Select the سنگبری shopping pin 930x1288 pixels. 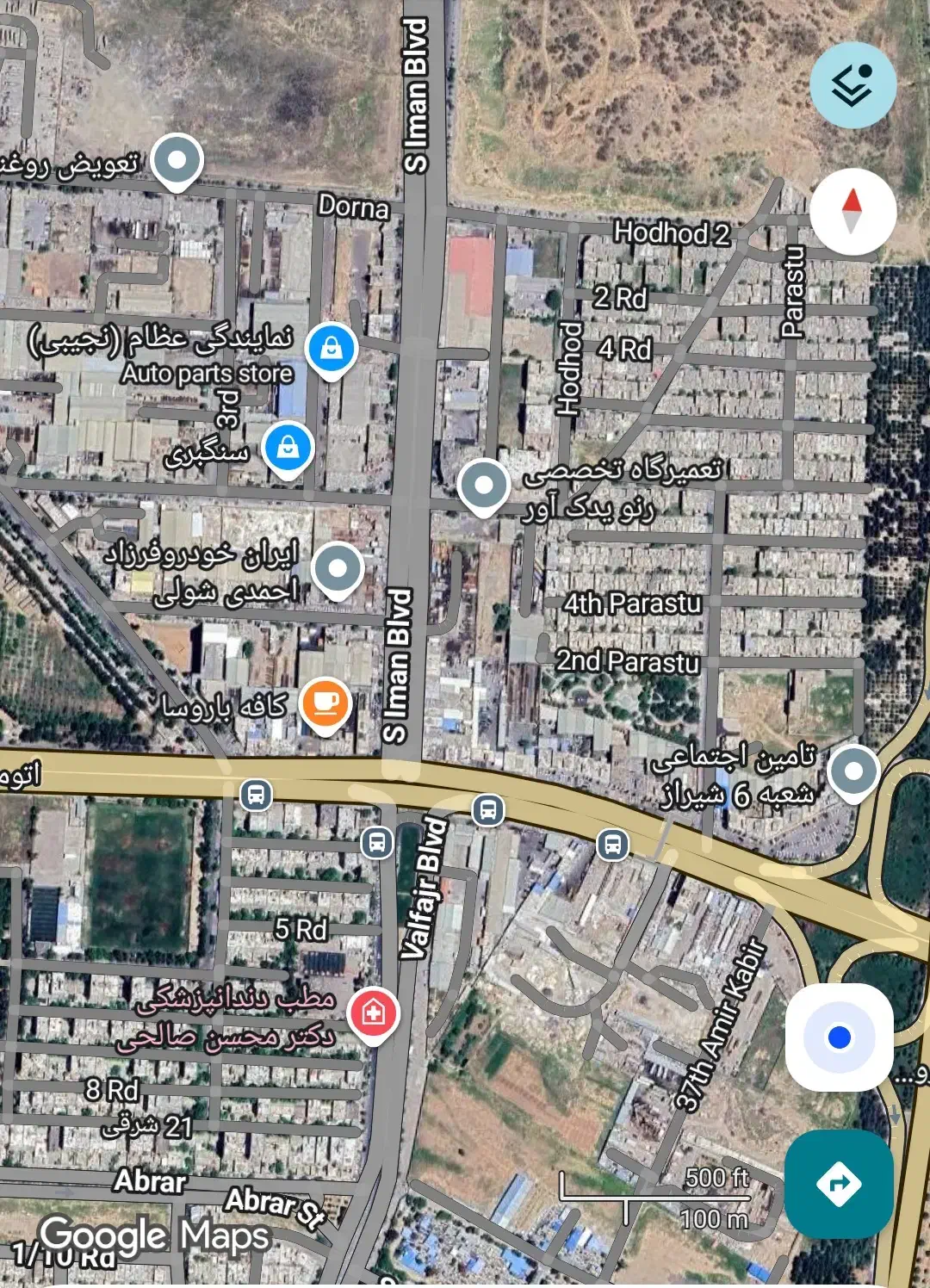[x=288, y=448]
